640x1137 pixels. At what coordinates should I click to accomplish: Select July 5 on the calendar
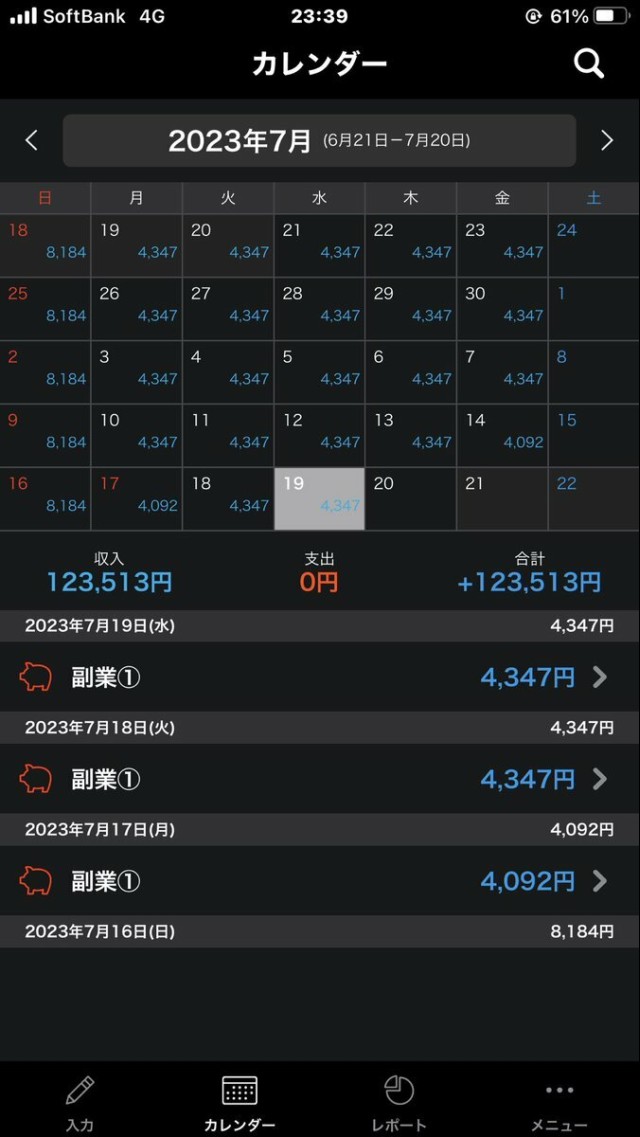319,373
